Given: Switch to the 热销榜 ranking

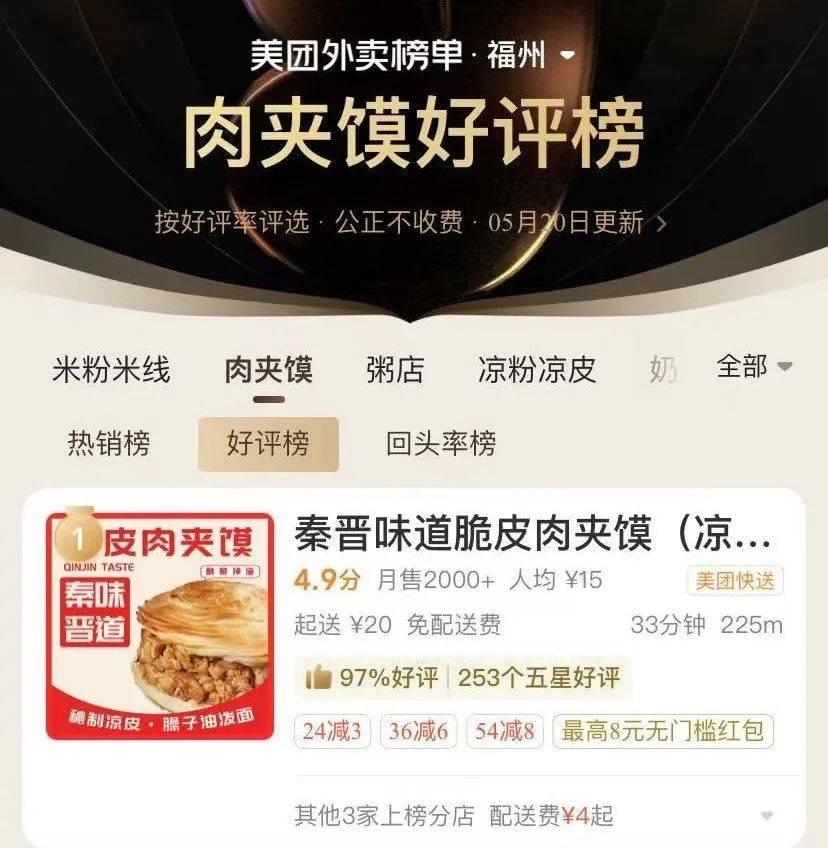Looking at the screenshot, I should point(109,443).
